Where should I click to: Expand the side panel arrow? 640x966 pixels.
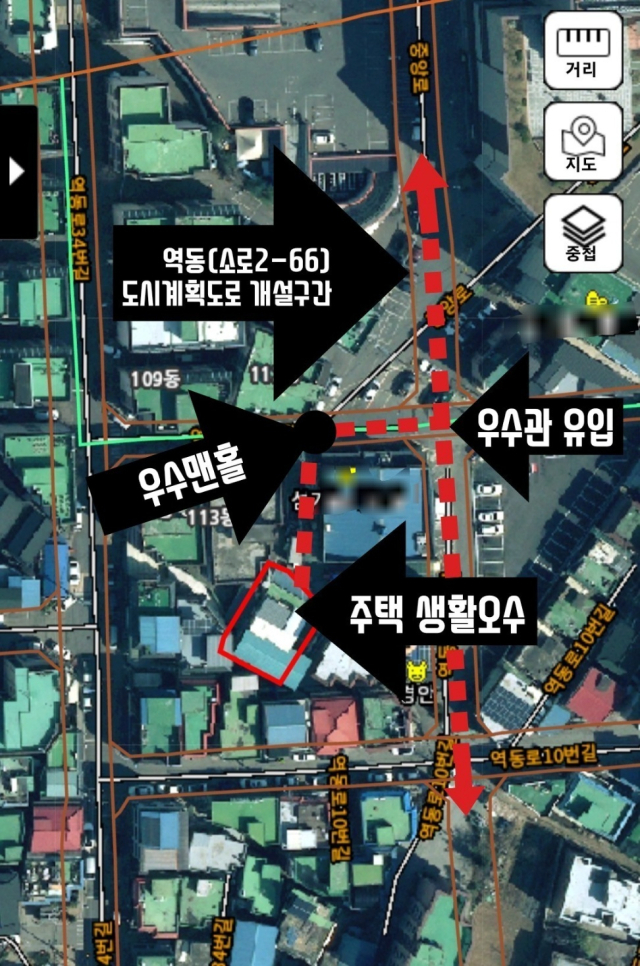(16, 172)
